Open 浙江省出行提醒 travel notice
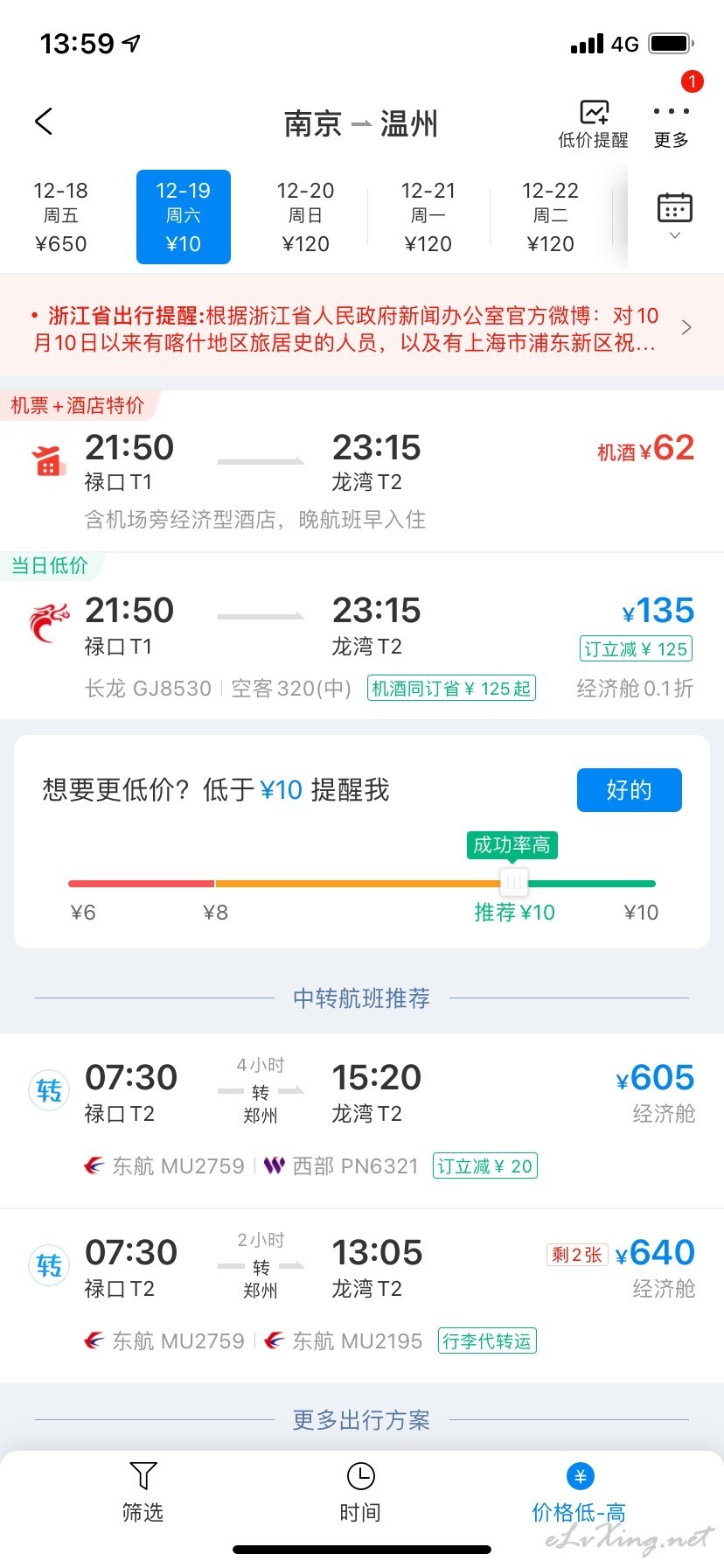Screen dimensions: 724x1568 click(x=362, y=328)
